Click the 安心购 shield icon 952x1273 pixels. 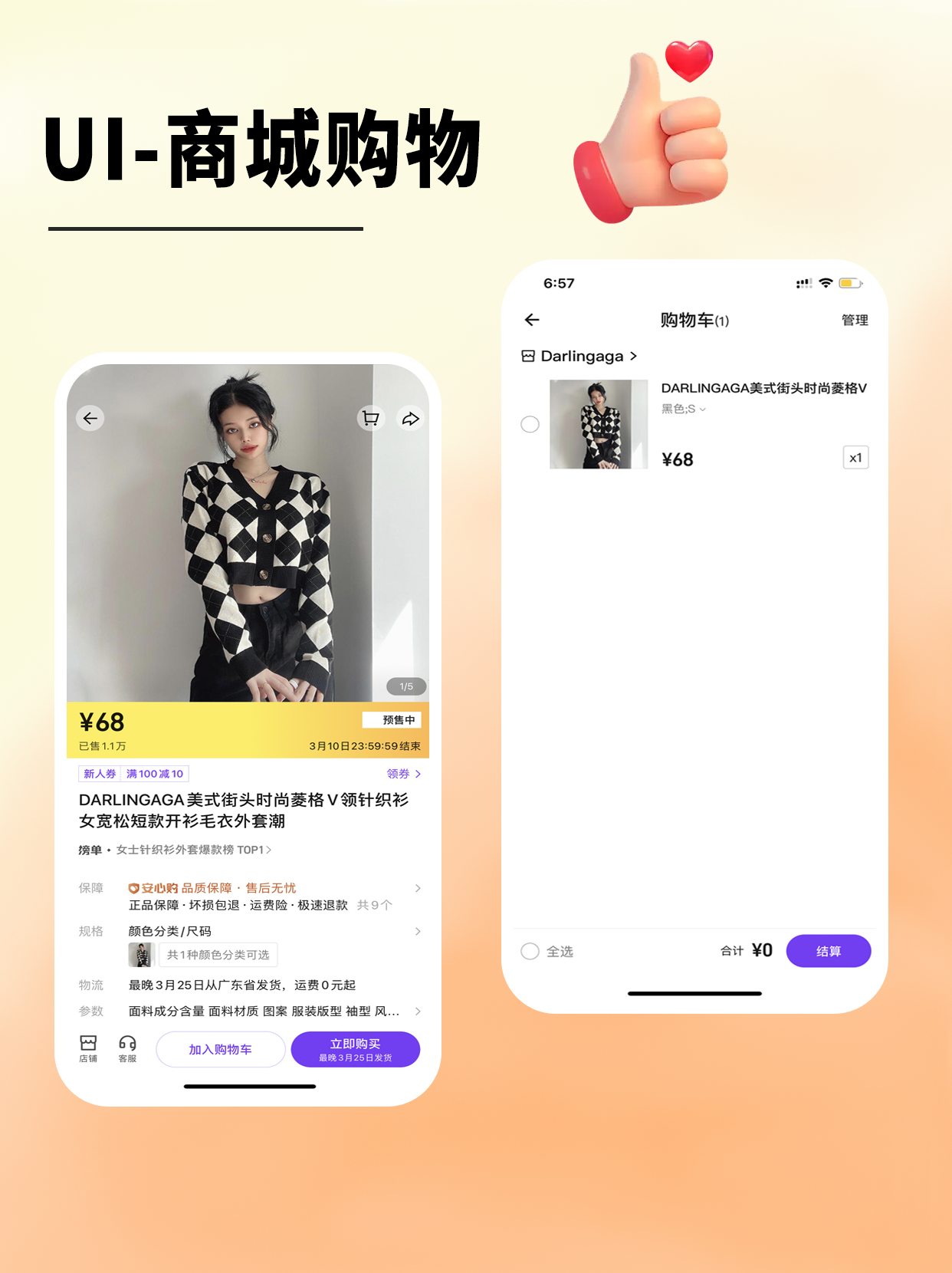pos(133,888)
